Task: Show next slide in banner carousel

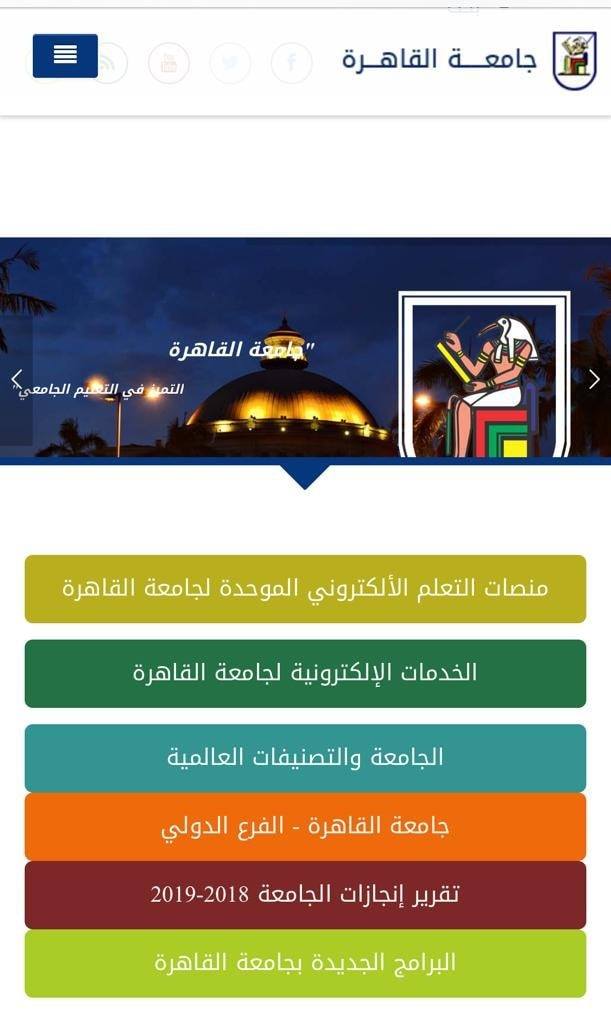Action: tap(594, 379)
